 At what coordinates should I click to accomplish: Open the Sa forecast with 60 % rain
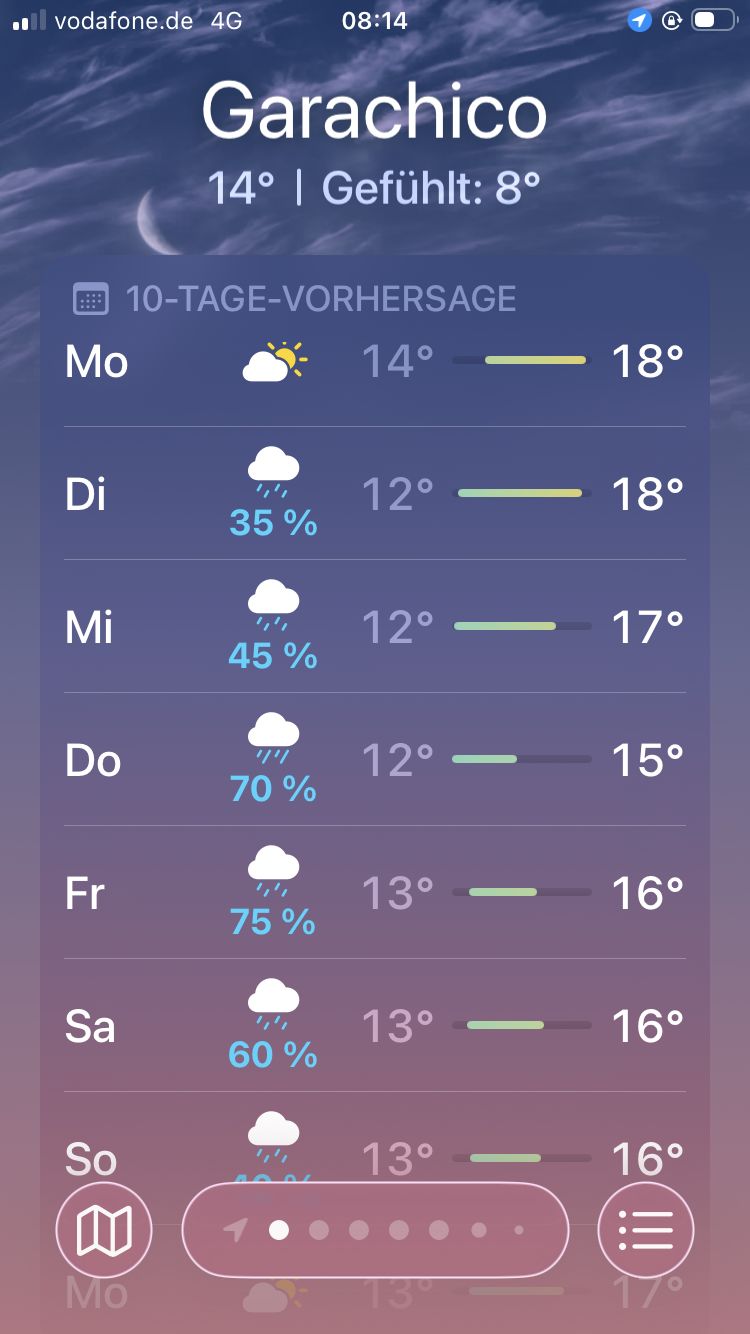[375, 1026]
